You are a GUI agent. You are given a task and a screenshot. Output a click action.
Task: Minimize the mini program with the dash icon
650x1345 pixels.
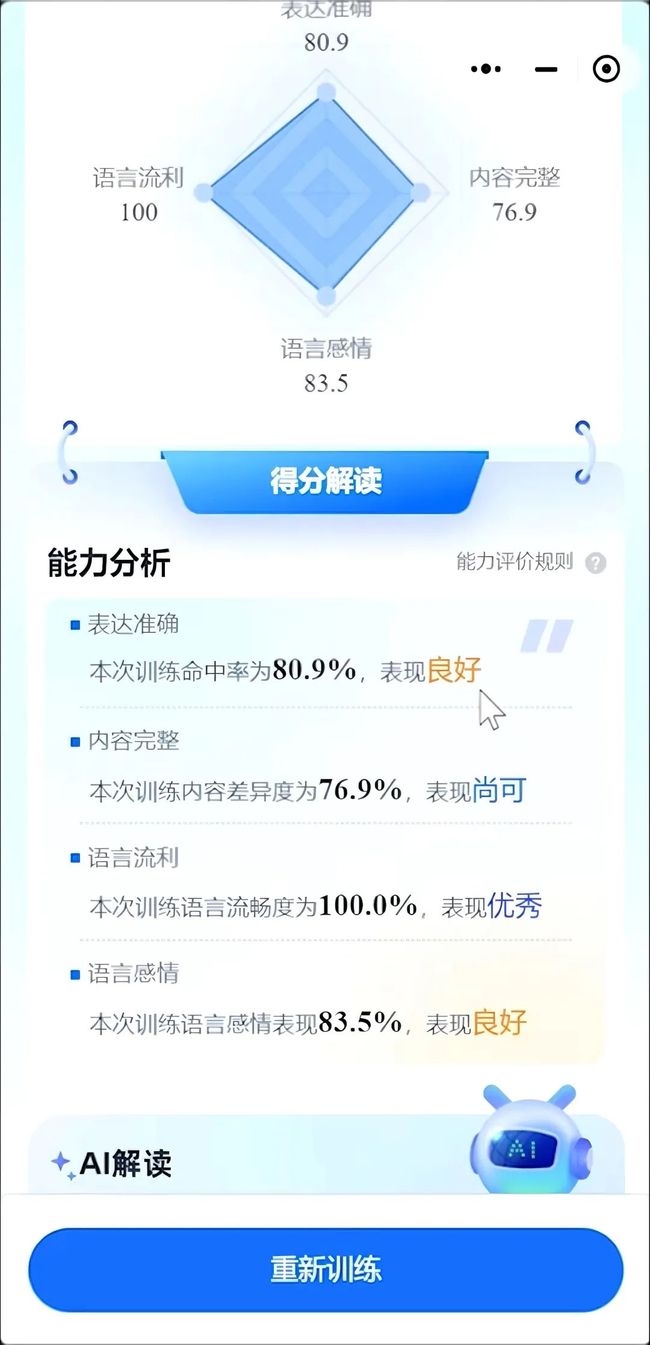coord(546,69)
